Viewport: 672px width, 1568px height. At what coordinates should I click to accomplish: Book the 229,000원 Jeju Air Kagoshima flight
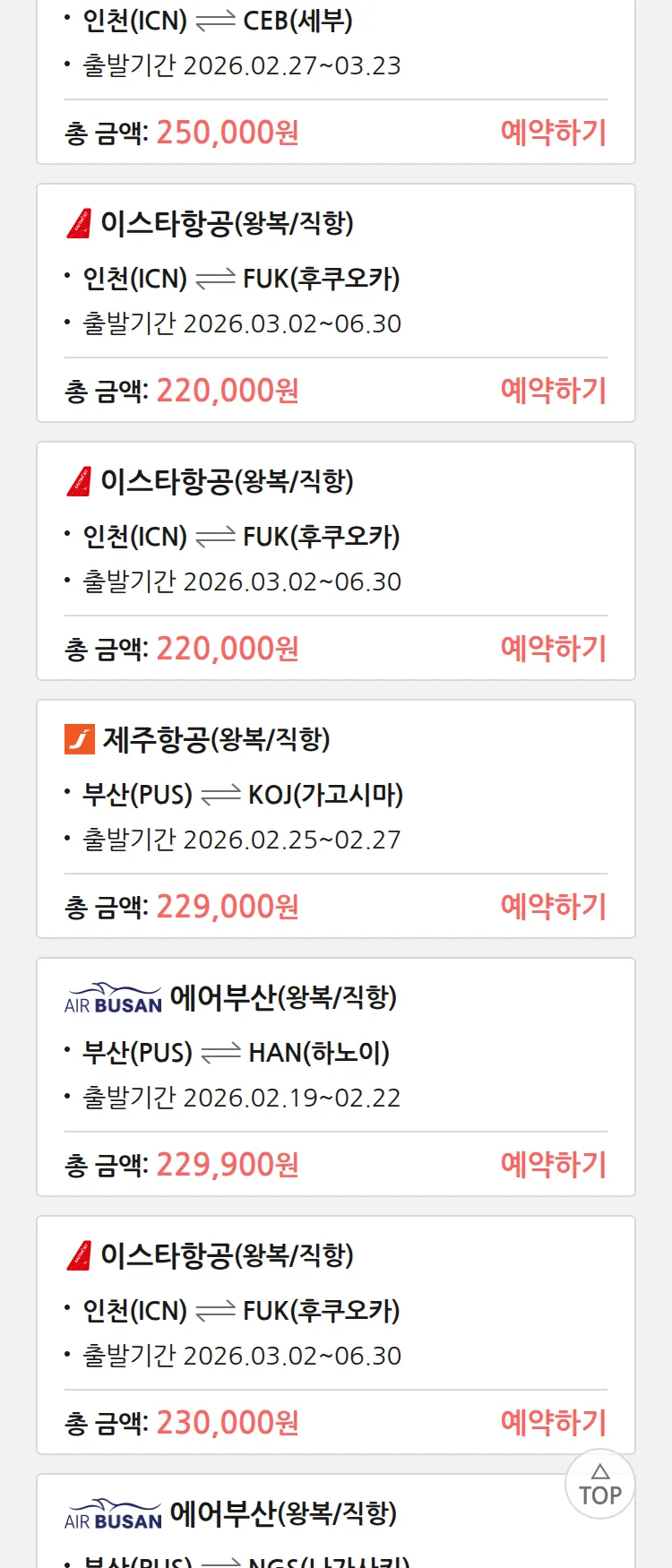pos(553,907)
